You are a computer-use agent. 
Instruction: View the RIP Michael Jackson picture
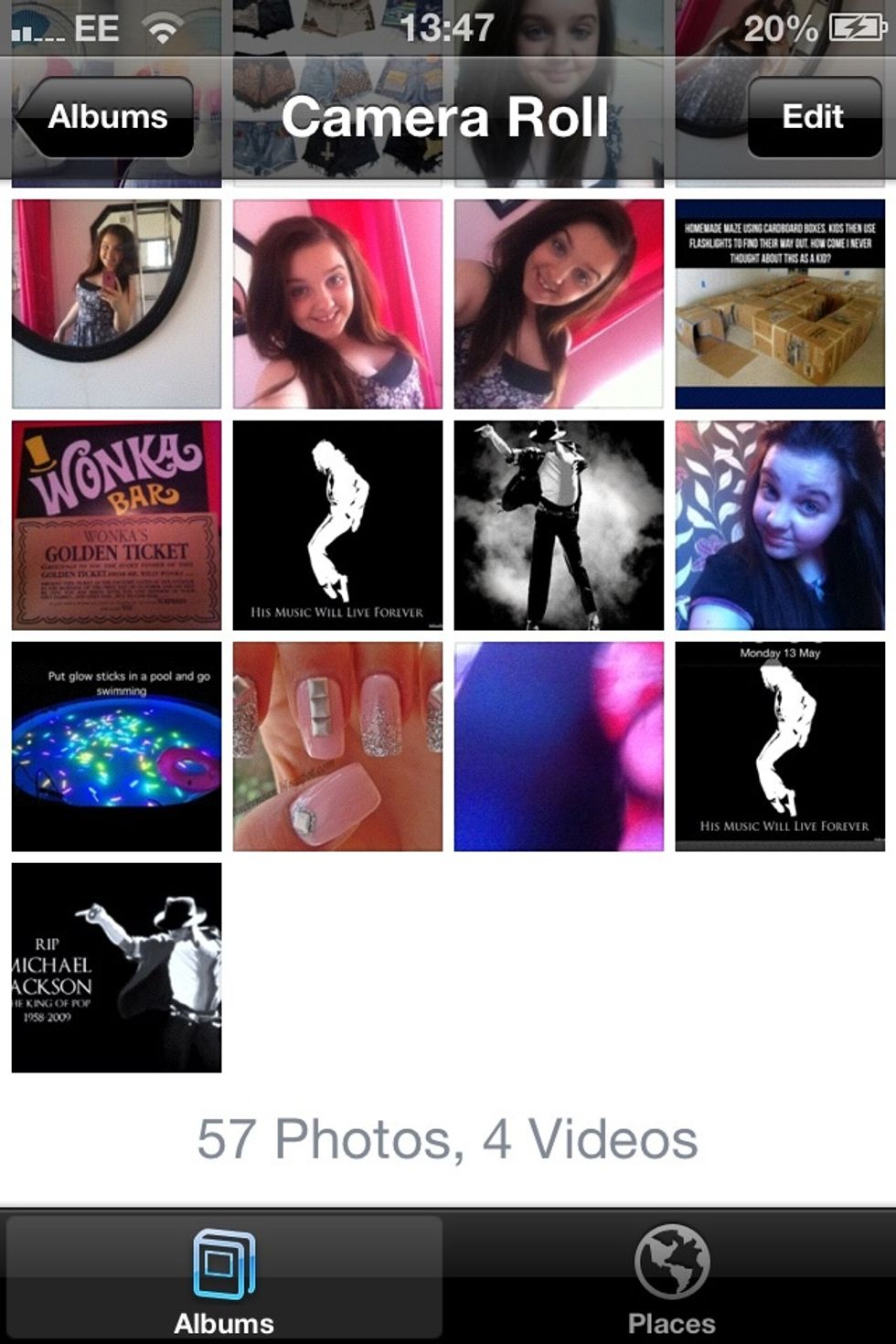(116, 967)
